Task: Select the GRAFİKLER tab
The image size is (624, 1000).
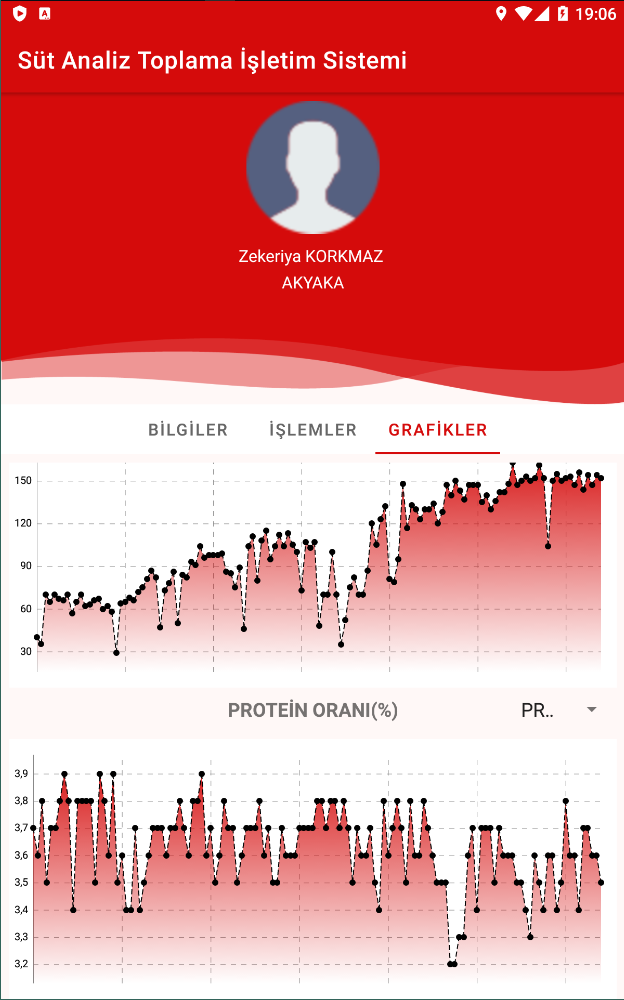Action: (438, 430)
